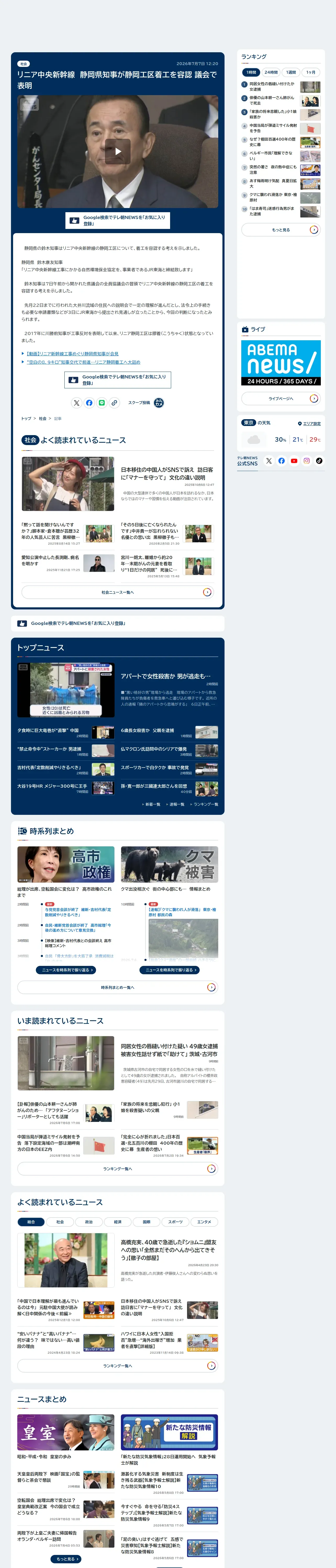Visit the official YouTube channel icon
Viewport: 336px width, 1568px height.
pos(294,461)
